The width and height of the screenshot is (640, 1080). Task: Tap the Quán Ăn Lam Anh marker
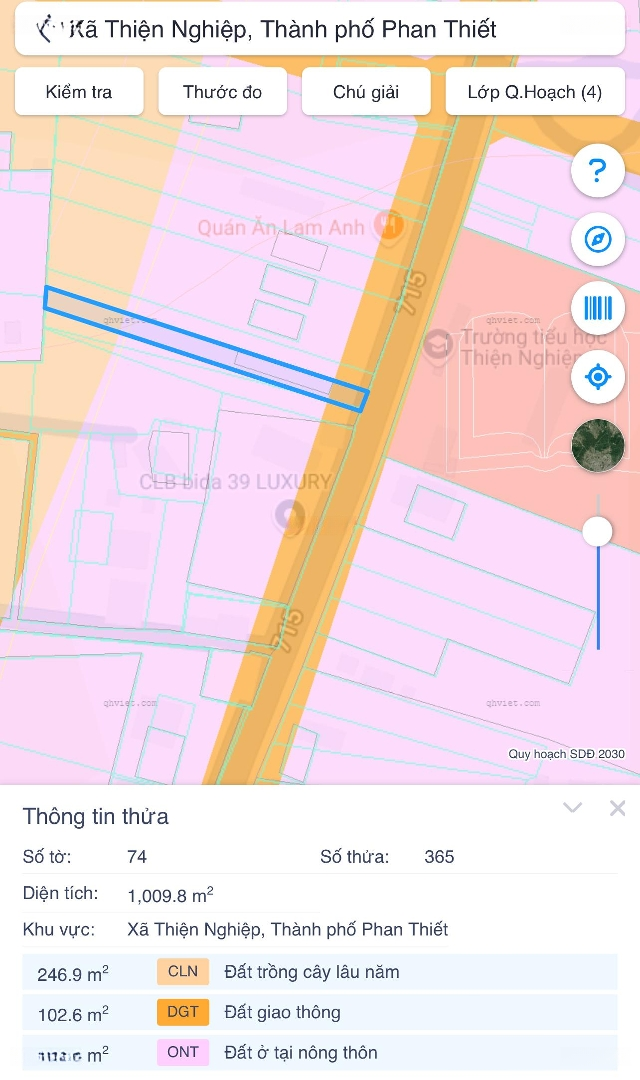pyautogui.click(x=388, y=226)
